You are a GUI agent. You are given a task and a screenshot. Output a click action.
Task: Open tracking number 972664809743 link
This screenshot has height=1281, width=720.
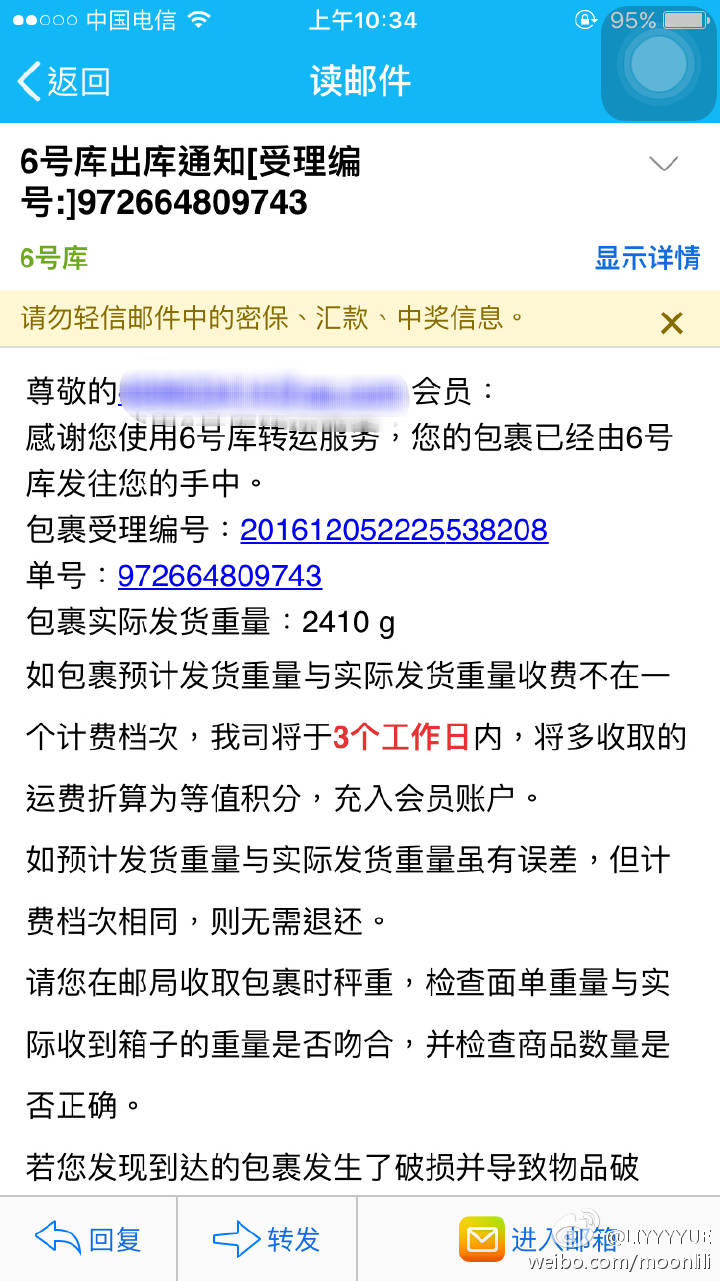pyautogui.click(x=220, y=576)
